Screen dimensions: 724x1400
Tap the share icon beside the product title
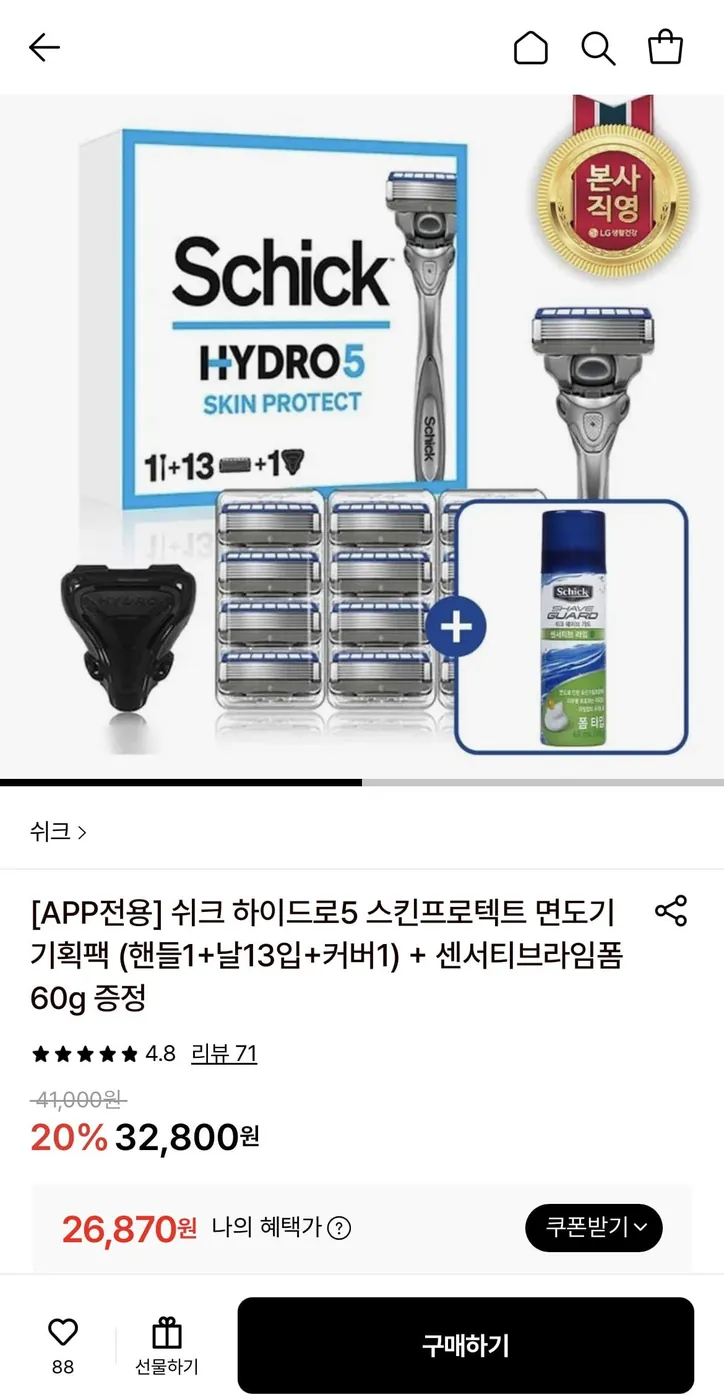pyautogui.click(x=668, y=909)
